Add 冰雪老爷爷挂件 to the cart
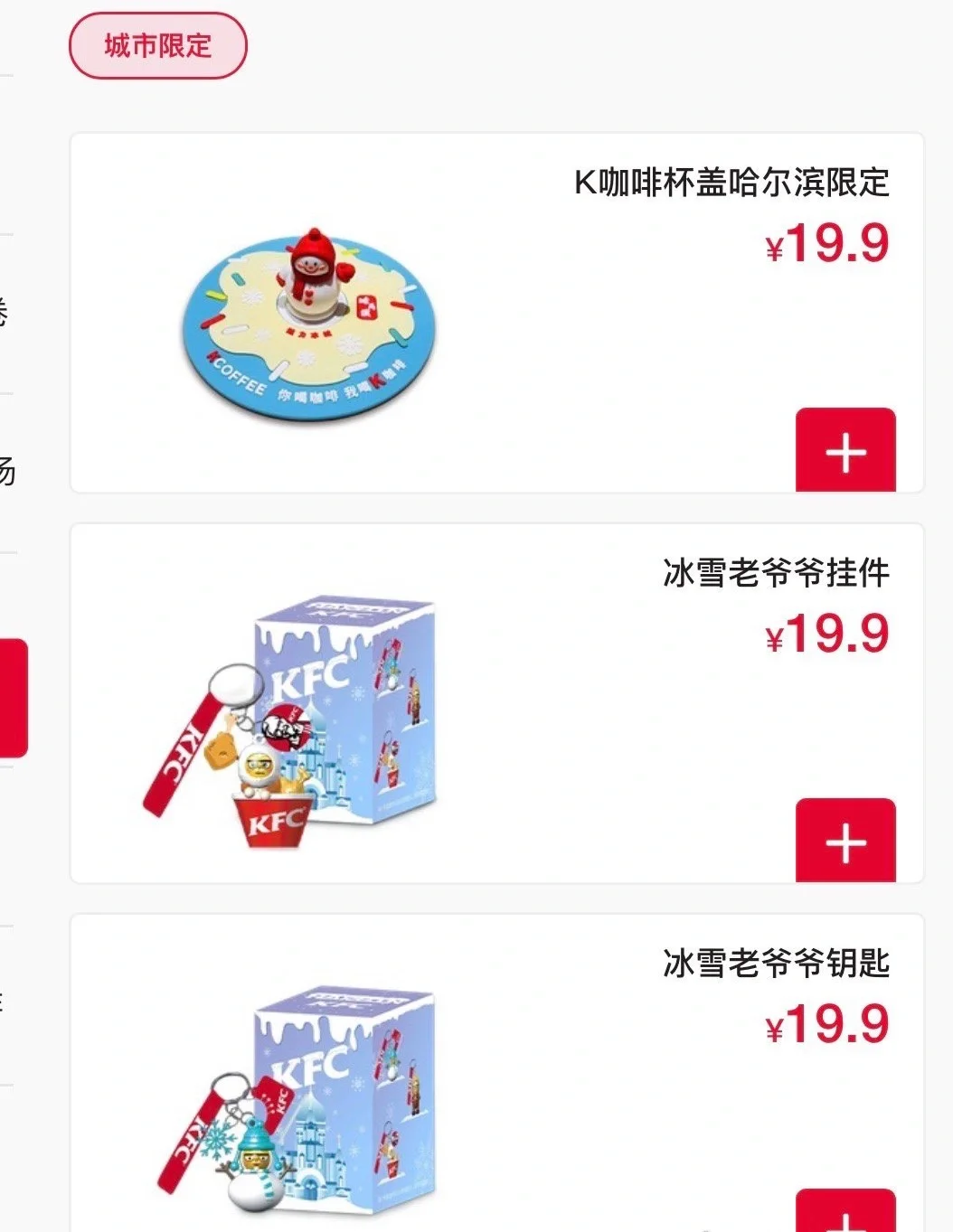Viewport: 953px width, 1232px height. (x=845, y=842)
